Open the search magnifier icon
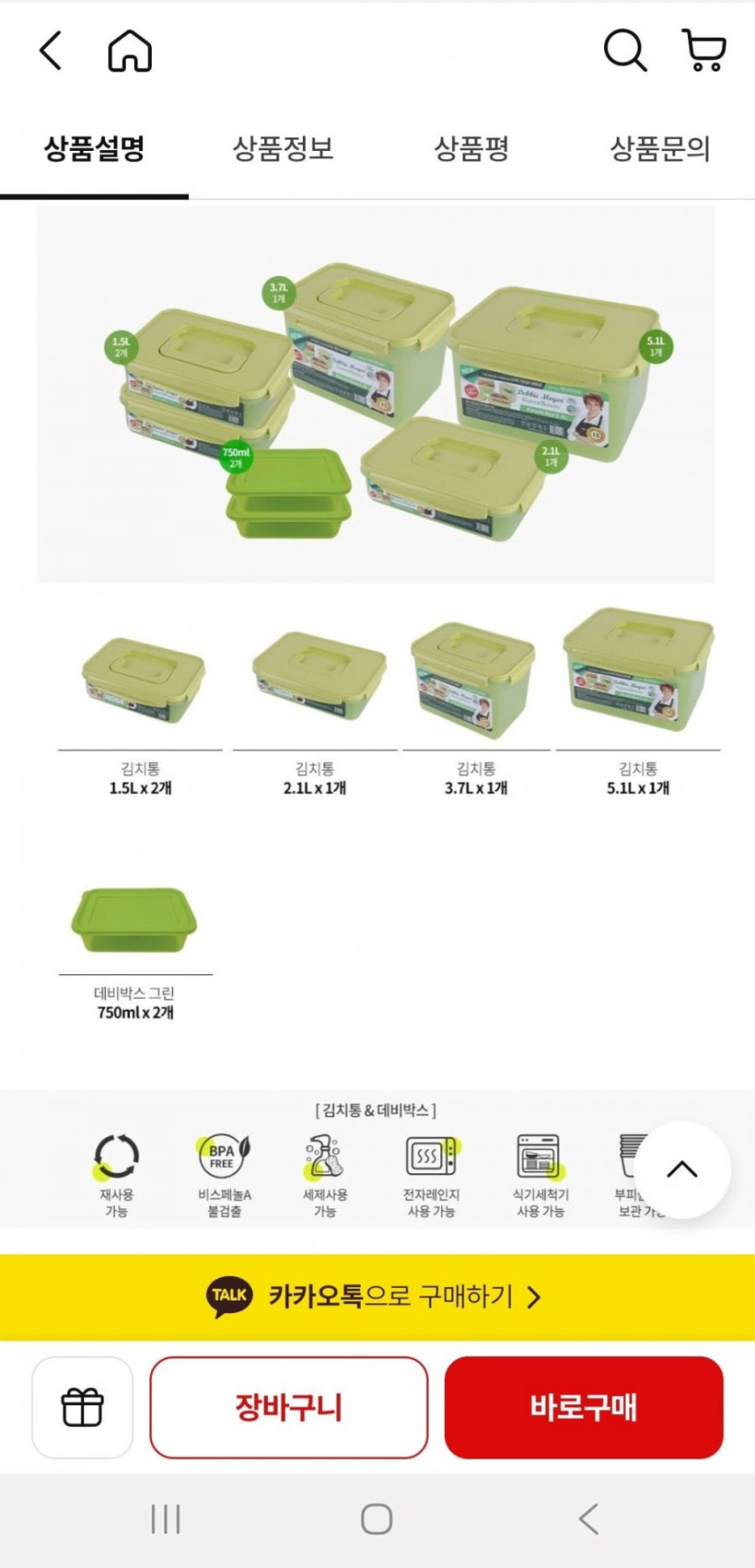Image resolution: width=755 pixels, height=1568 pixels. 625,51
